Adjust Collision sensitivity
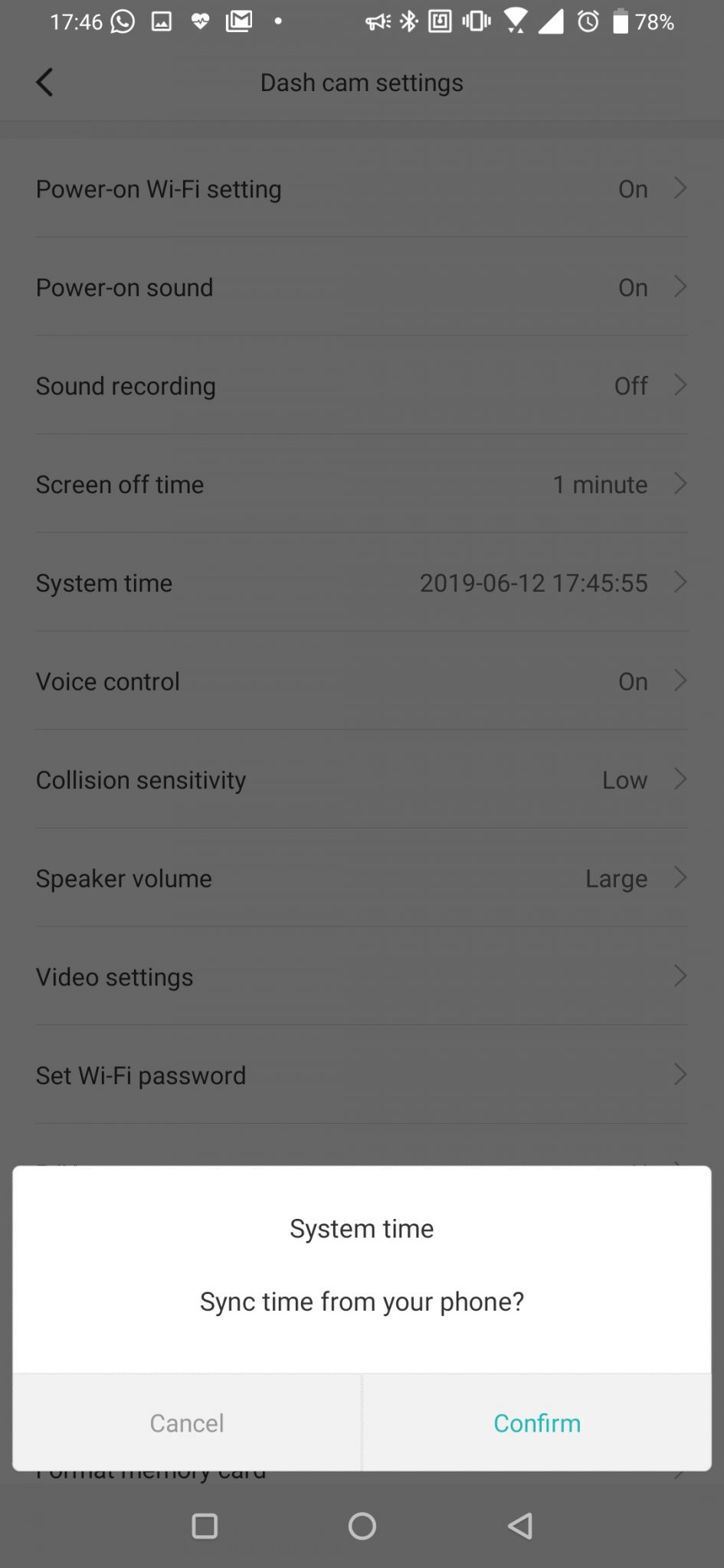Screen dimensions: 724x1568 coord(362,779)
